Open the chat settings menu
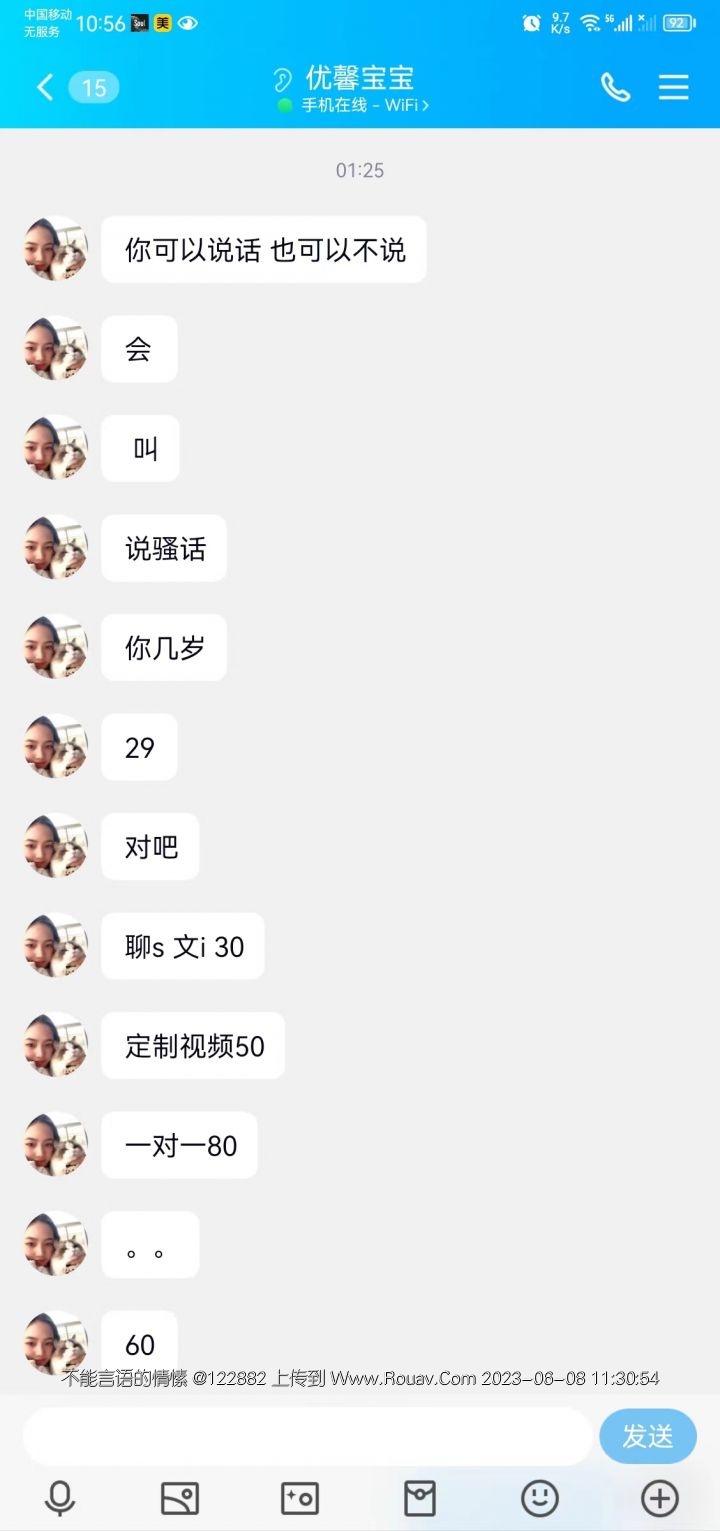 click(674, 88)
